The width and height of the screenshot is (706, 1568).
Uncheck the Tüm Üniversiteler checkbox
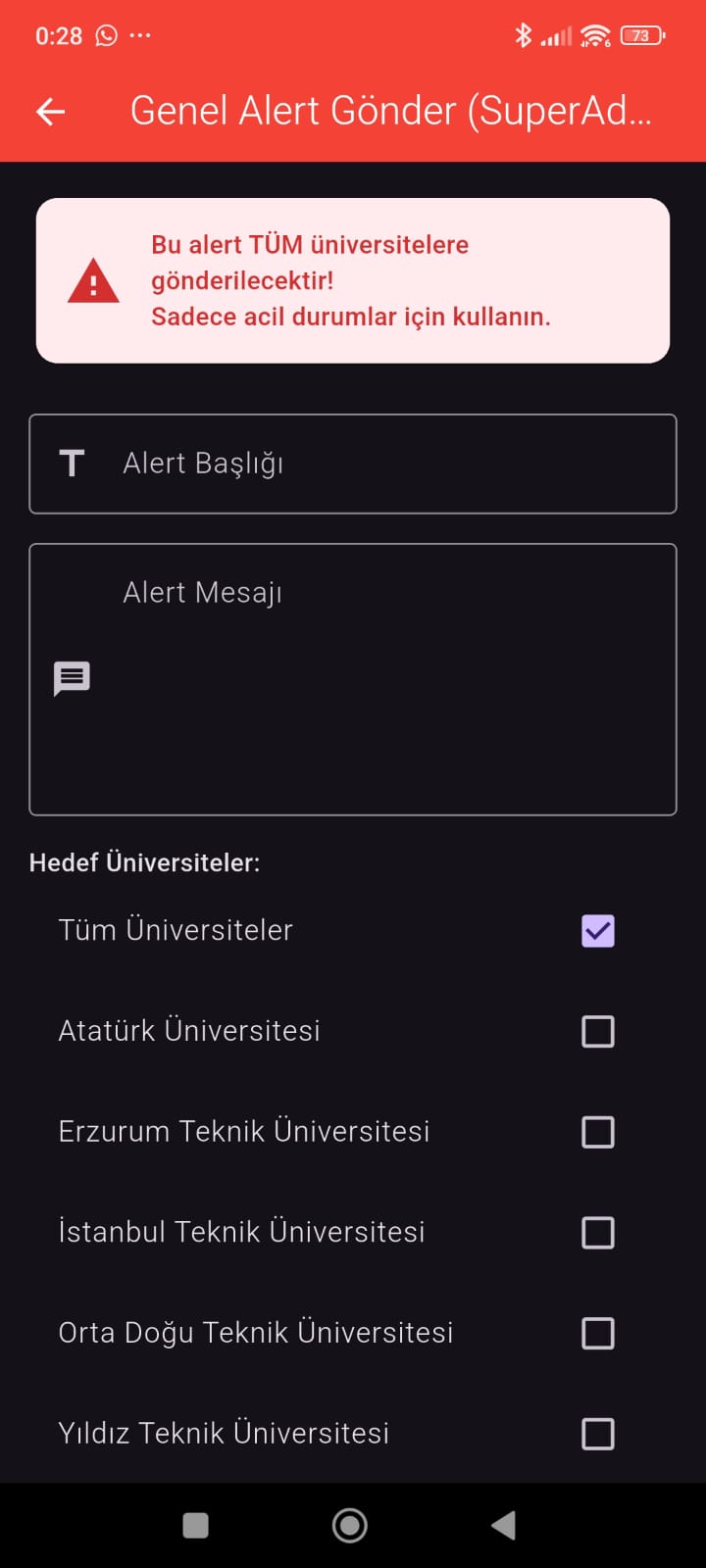coord(598,930)
